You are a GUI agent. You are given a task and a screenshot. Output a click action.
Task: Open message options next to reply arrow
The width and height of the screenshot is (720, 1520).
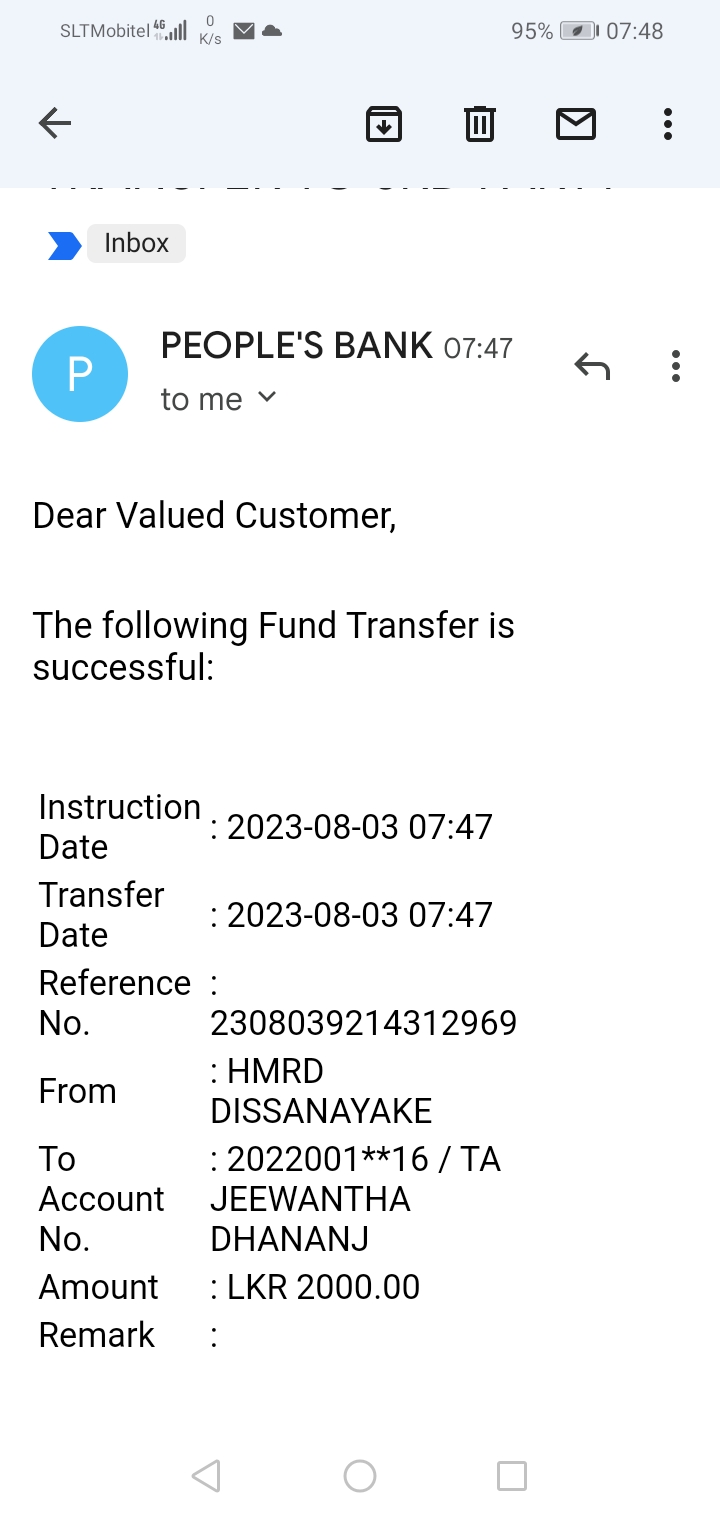pyautogui.click(x=676, y=367)
